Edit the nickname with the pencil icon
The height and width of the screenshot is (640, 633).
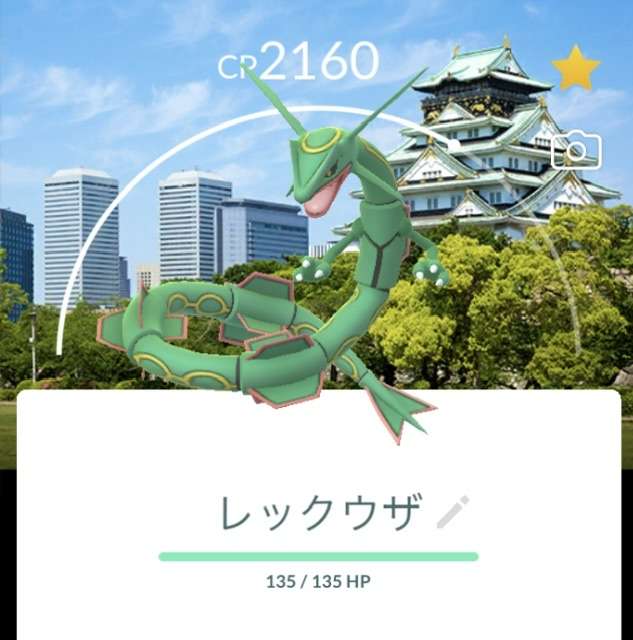pos(454,511)
